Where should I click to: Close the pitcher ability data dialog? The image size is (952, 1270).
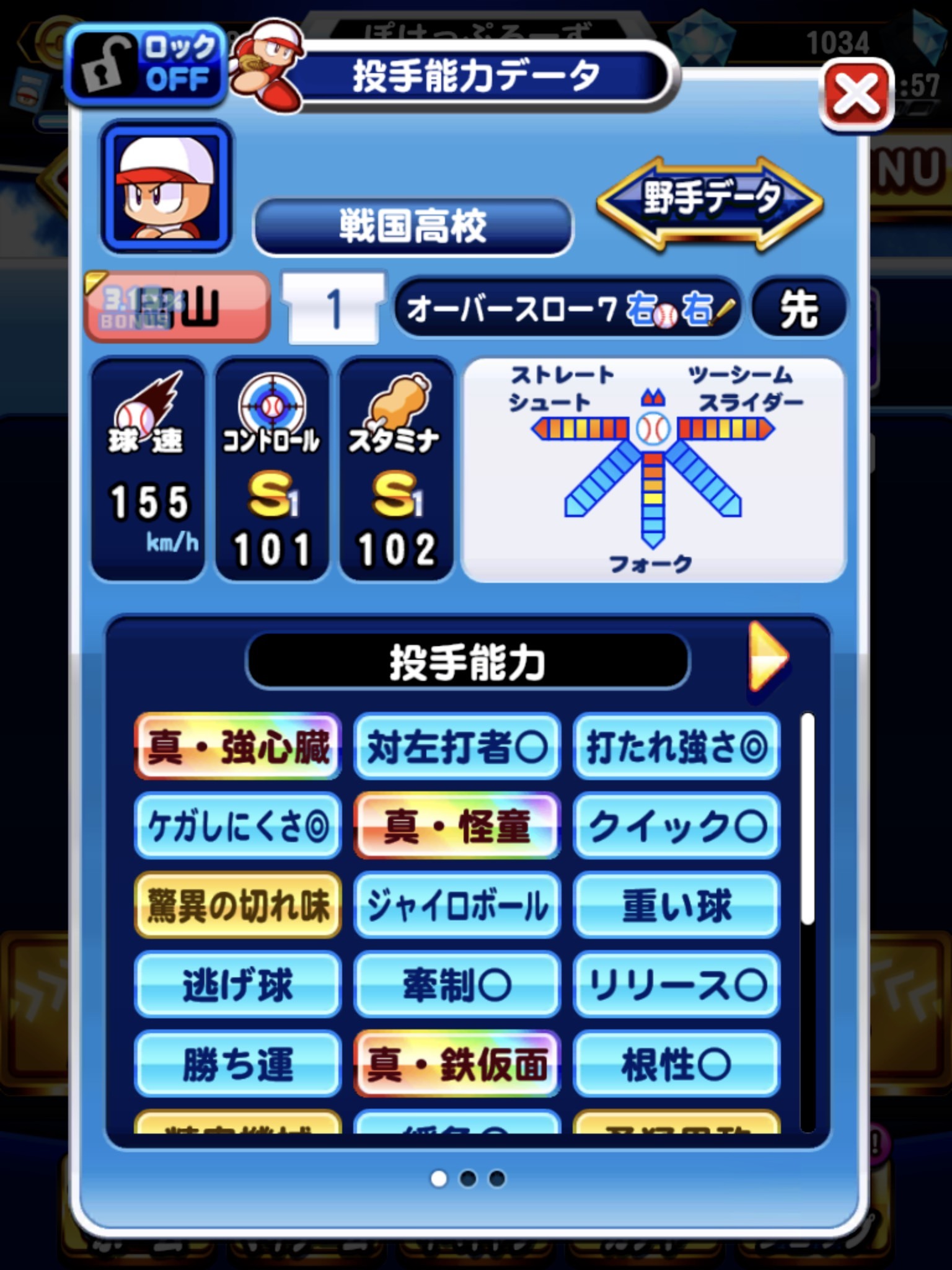(x=856, y=95)
